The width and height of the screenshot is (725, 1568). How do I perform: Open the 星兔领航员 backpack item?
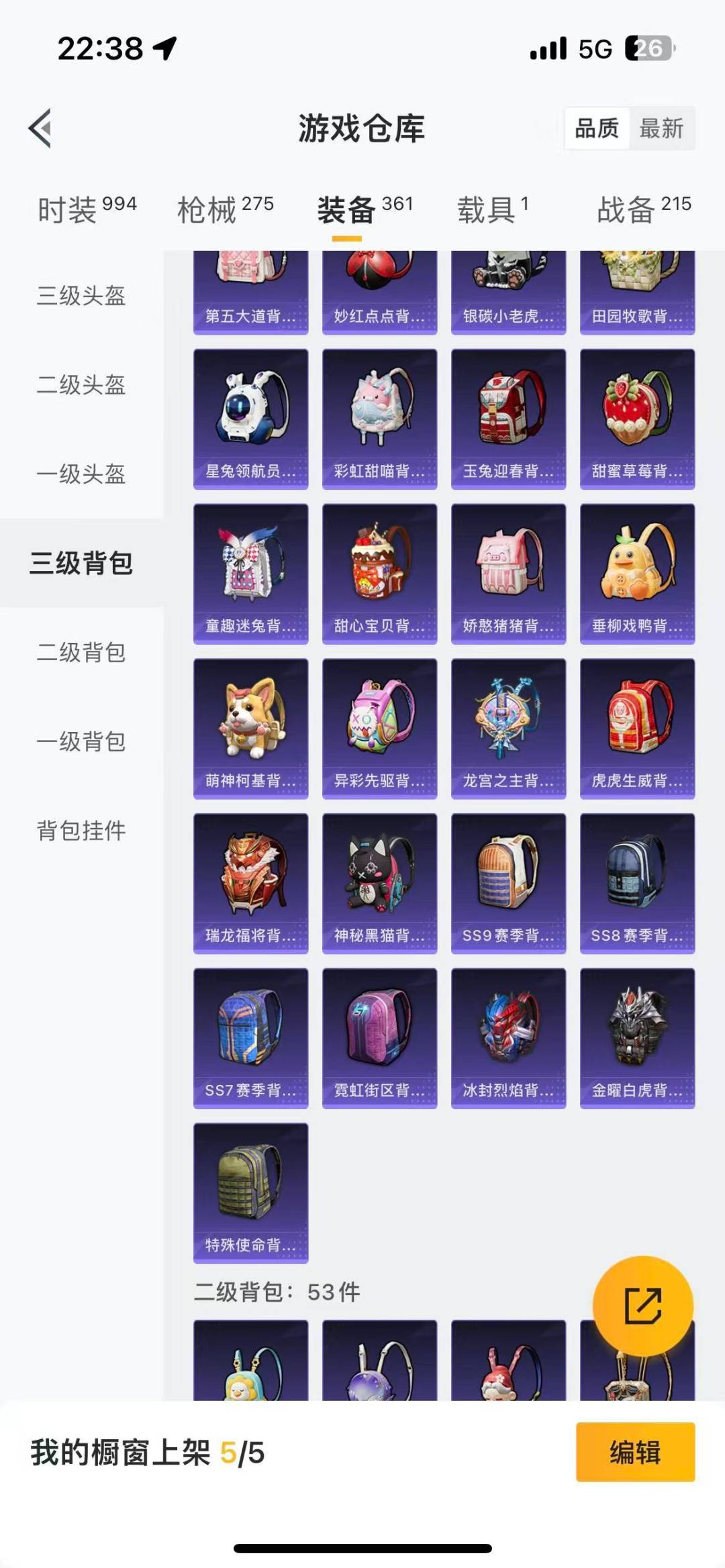coord(250,419)
